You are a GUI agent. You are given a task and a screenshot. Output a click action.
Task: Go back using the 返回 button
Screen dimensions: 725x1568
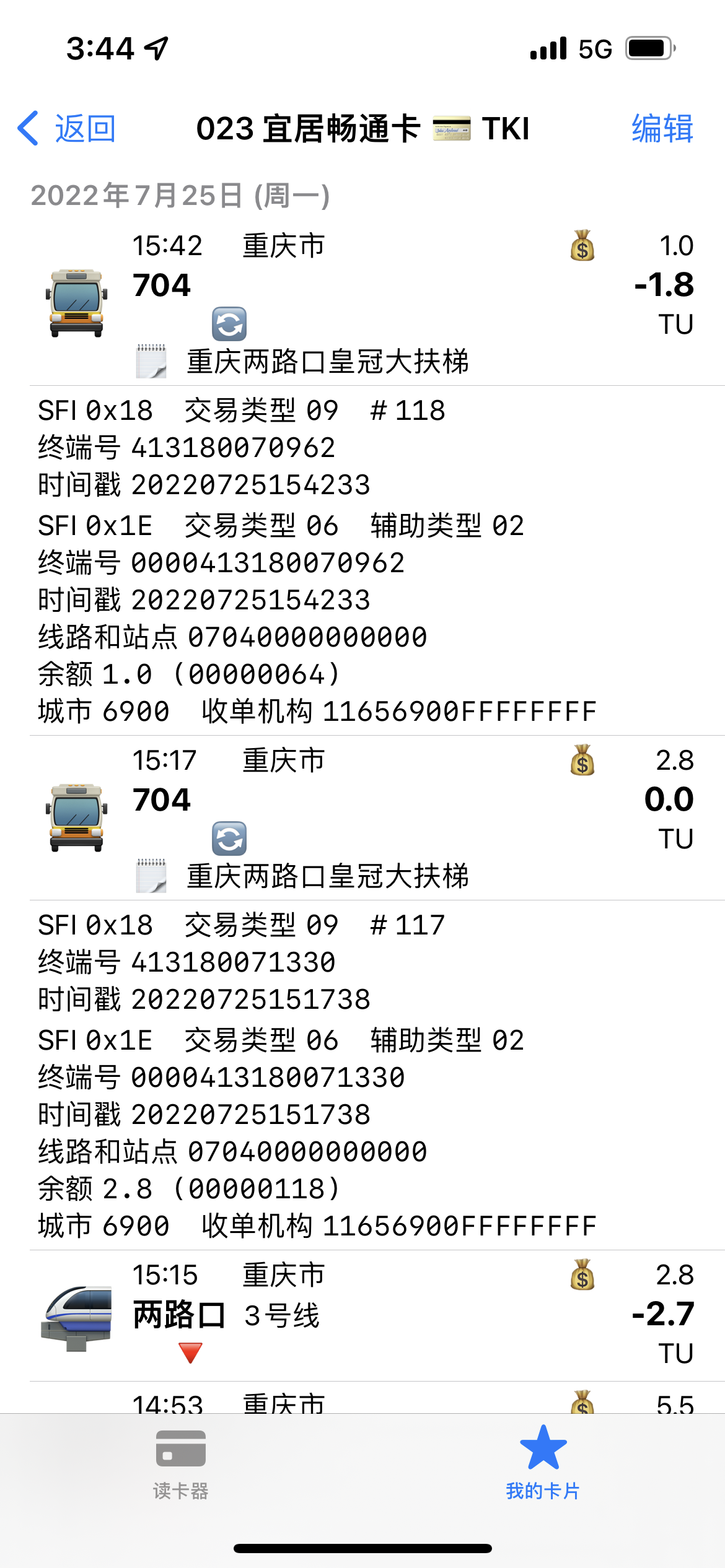tap(67, 129)
